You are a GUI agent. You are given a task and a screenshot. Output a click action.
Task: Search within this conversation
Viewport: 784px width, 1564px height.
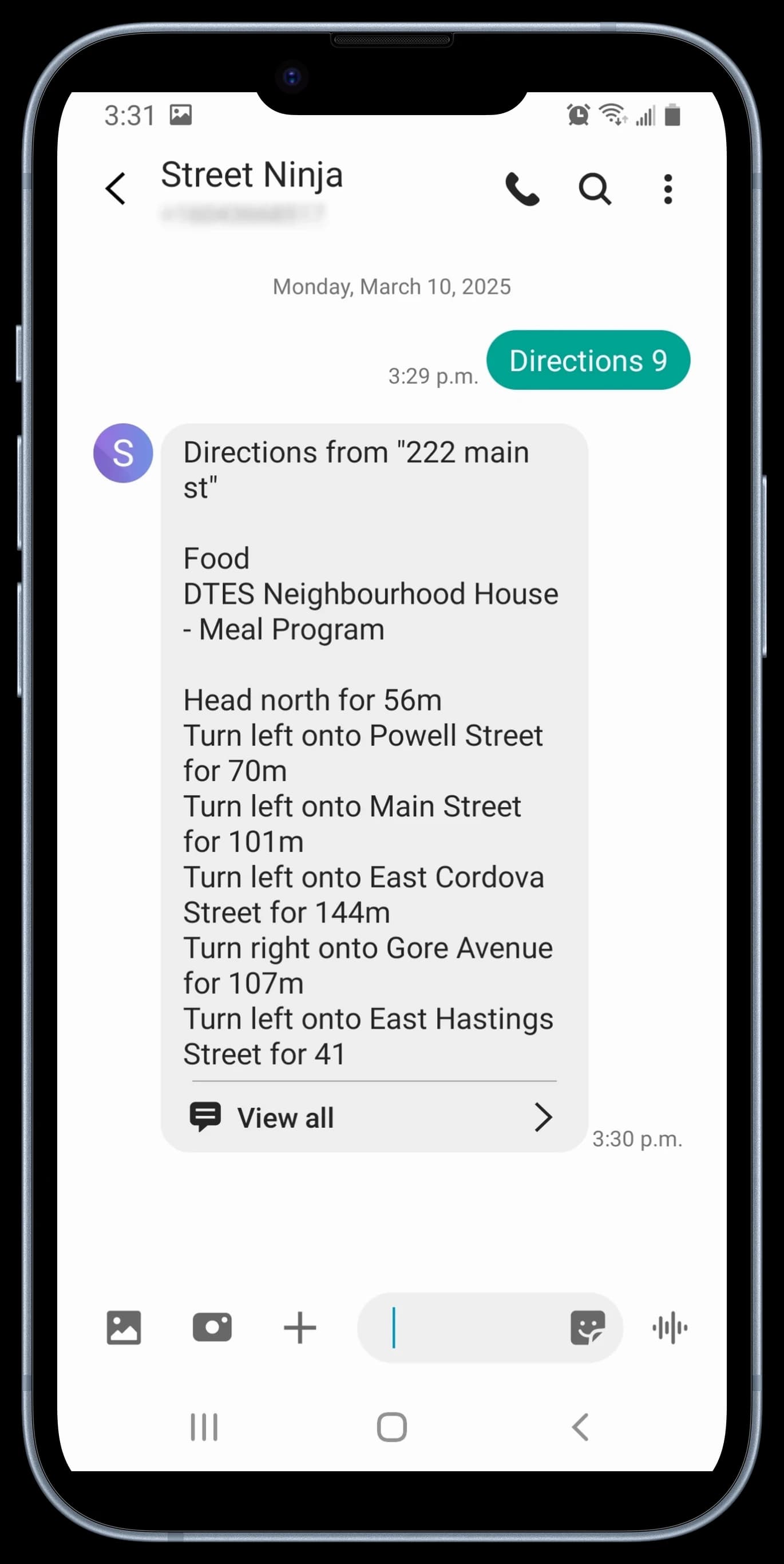tap(594, 189)
